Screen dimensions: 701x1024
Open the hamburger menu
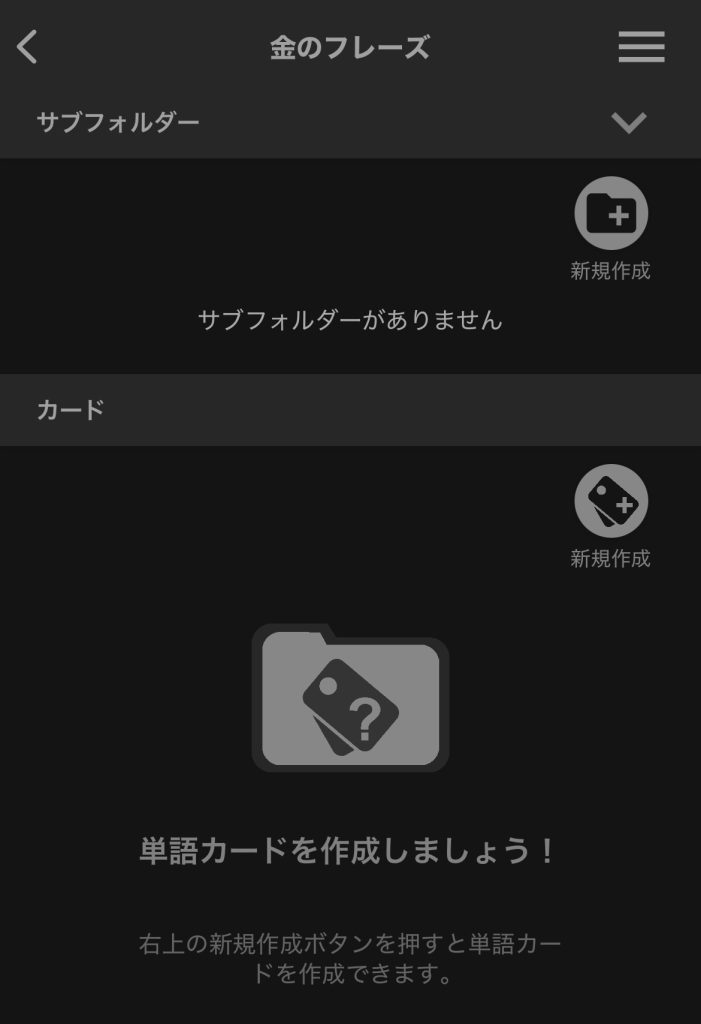641,47
